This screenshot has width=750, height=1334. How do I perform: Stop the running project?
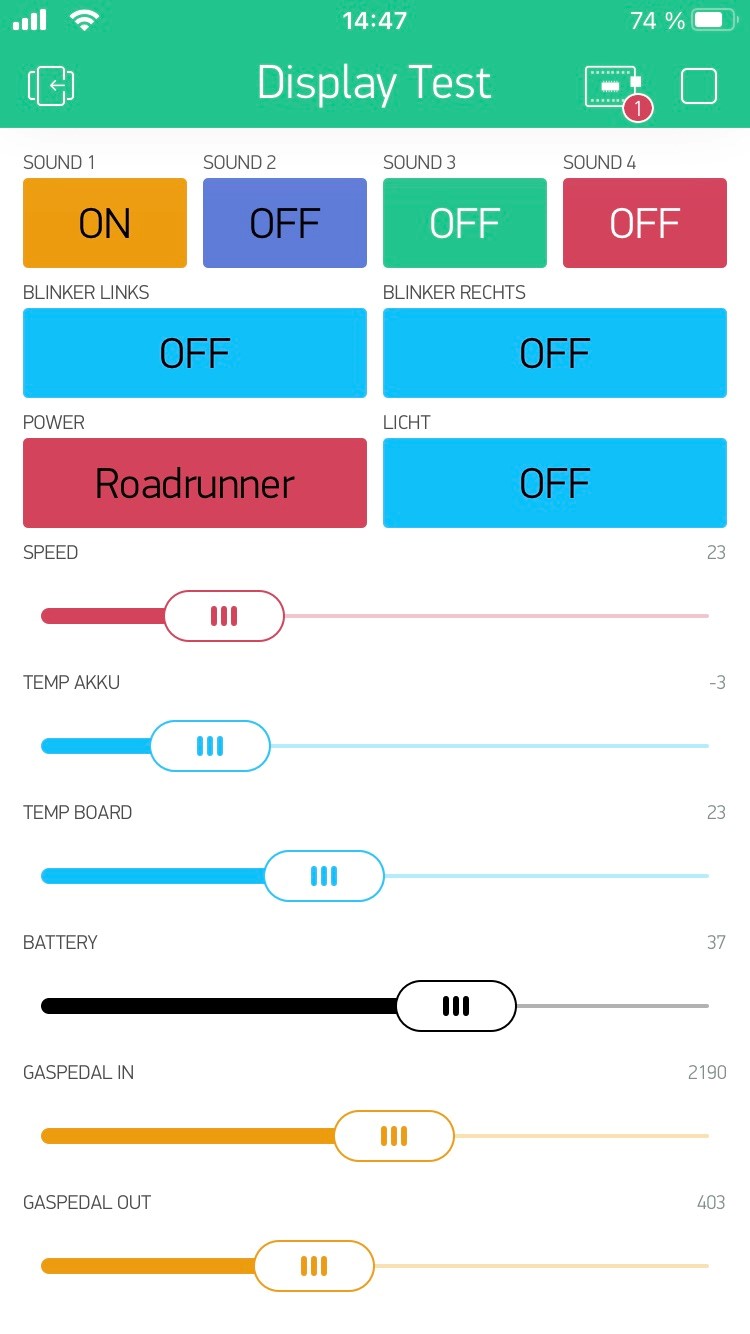click(699, 86)
